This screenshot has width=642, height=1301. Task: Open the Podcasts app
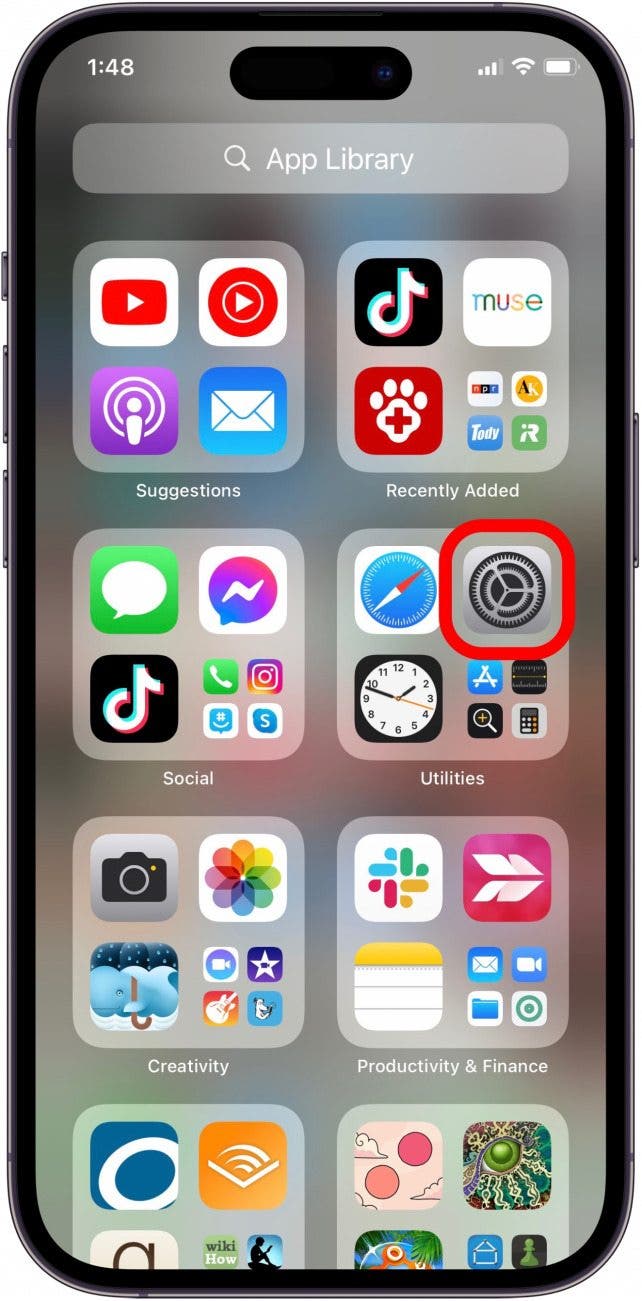134,411
